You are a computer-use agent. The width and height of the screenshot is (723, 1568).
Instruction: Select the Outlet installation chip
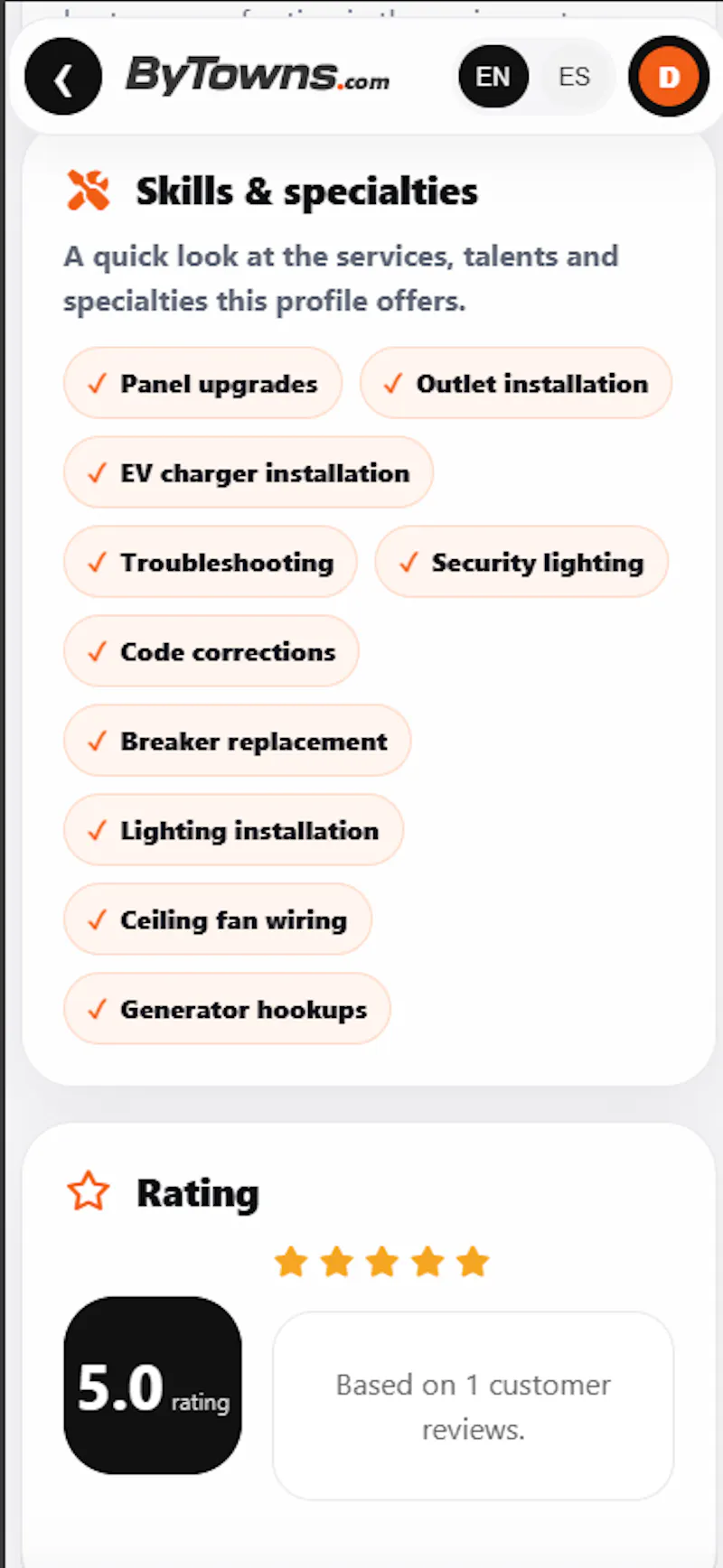pos(516,383)
